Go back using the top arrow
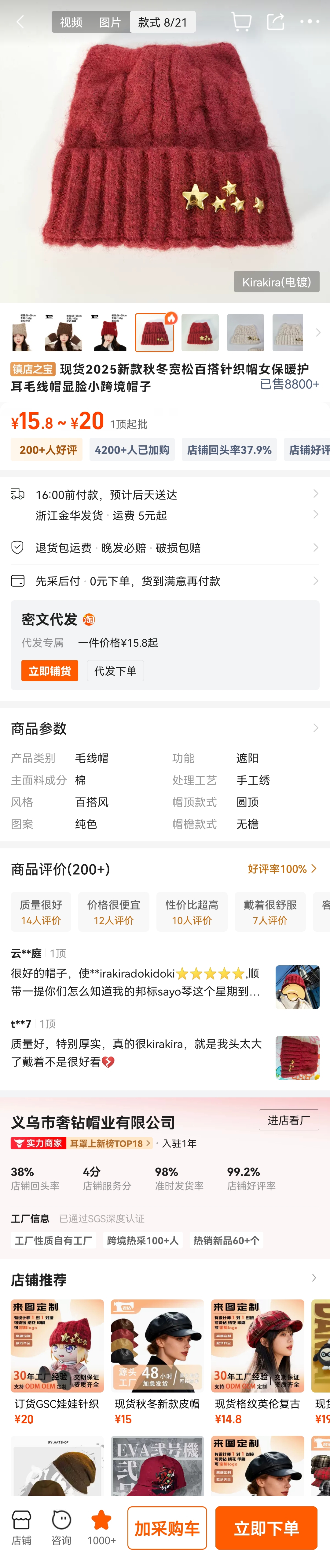This screenshot has width=330, height=1568. pos(20,22)
